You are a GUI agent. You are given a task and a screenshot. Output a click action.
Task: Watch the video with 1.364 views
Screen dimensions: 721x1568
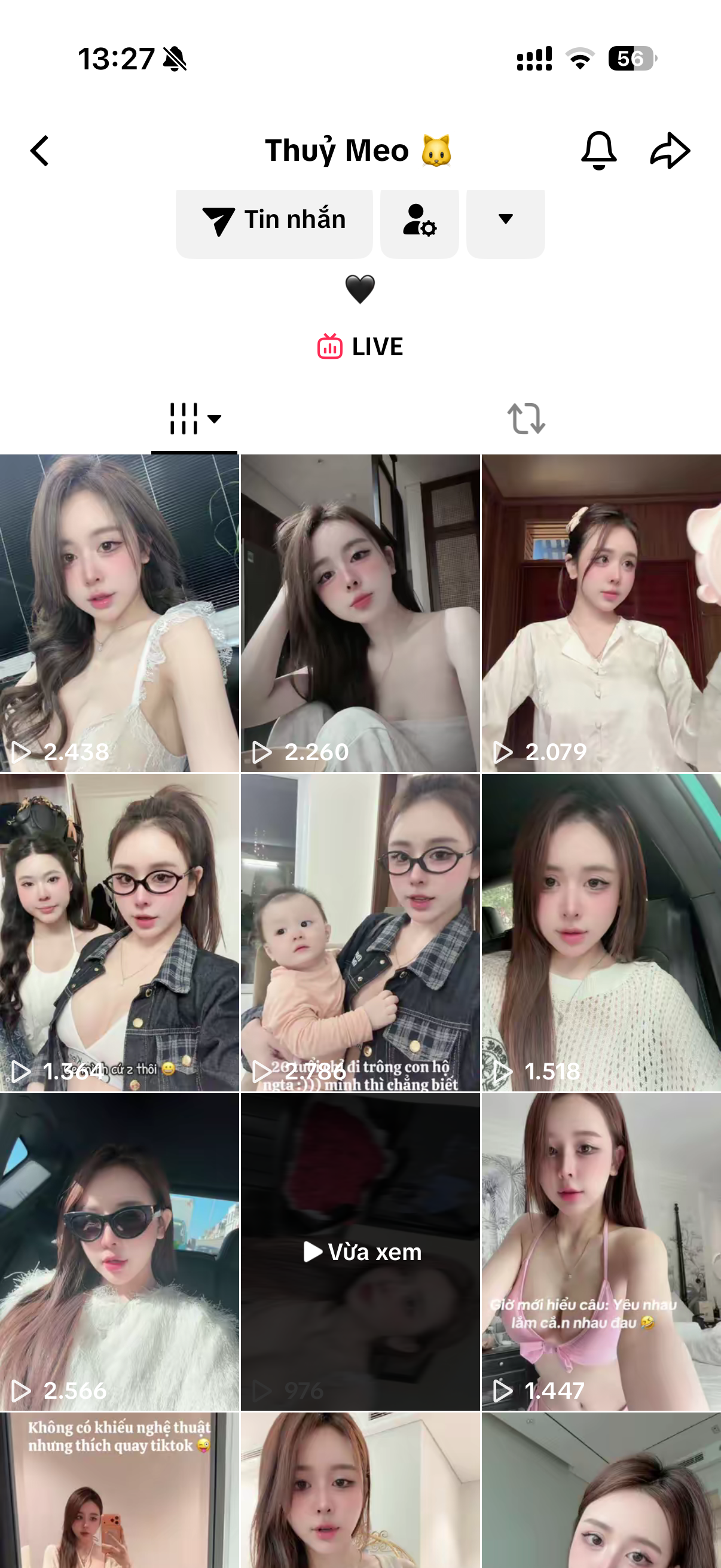coord(119,932)
